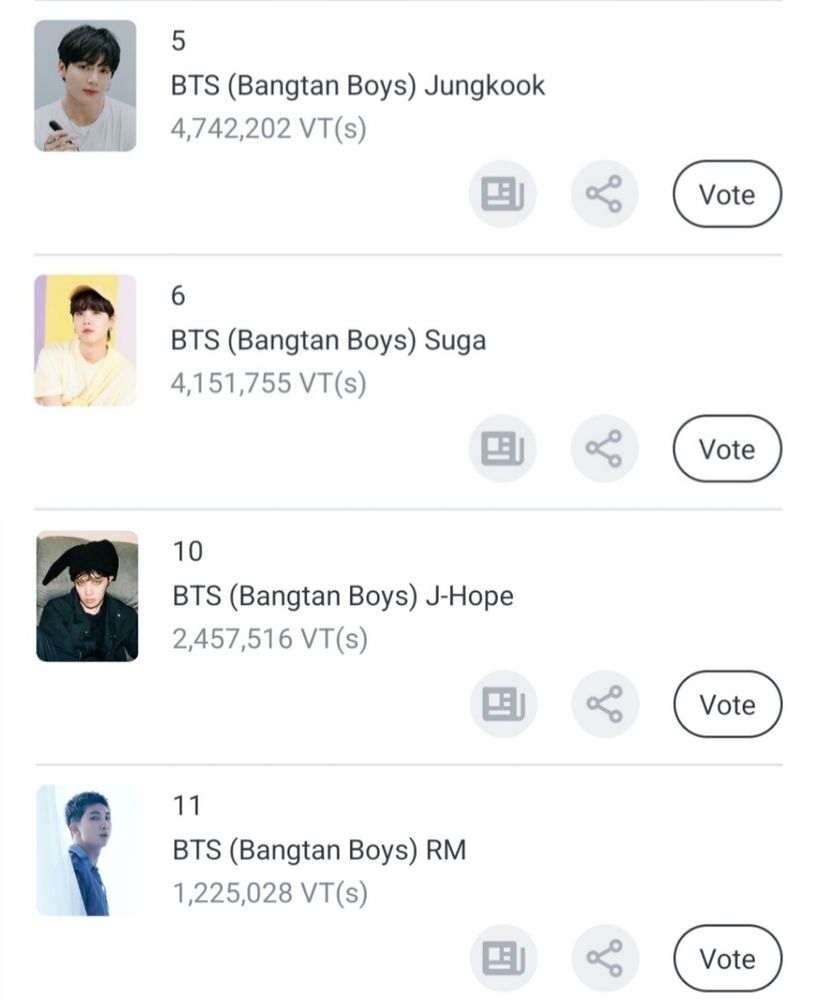Open RM's profile photo thumbnail
816x1000 pixels.
point(87,850)
